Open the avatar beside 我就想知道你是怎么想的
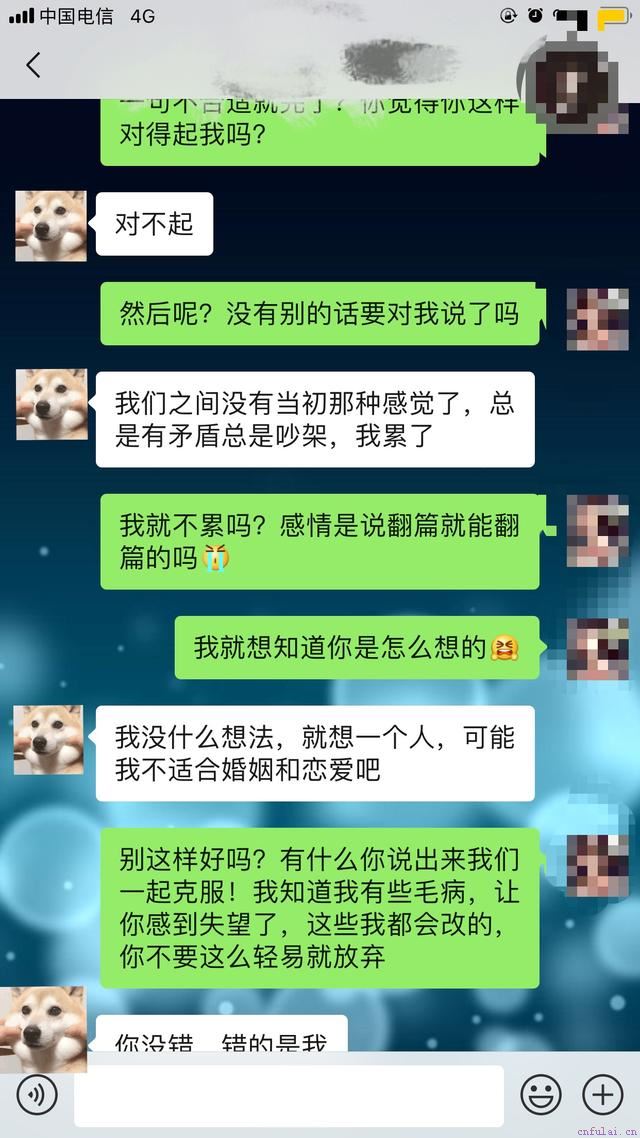The image size is (640, 1138). (x=597, y=649)
